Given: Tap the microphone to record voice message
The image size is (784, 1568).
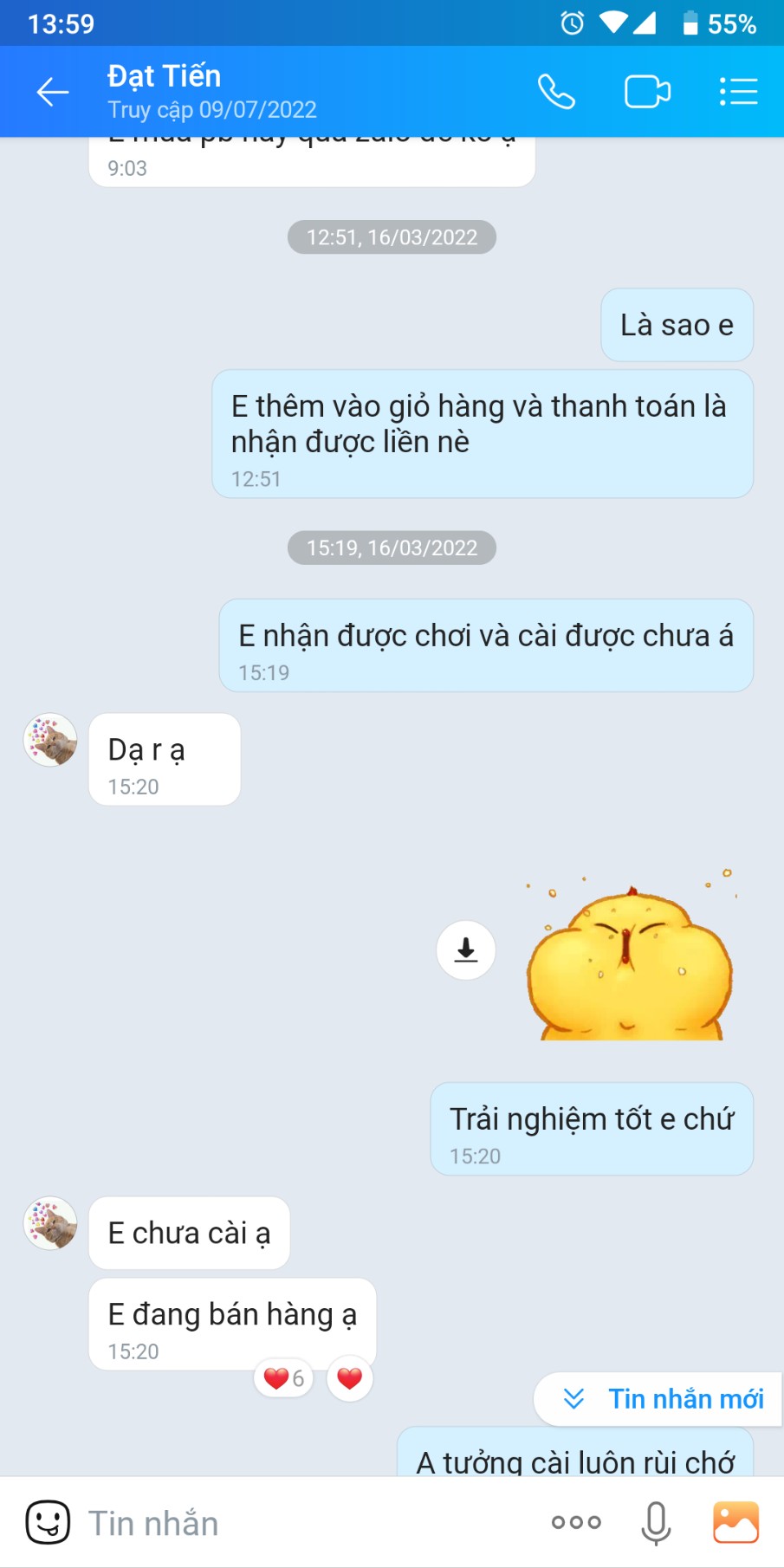Looking at the screenshot, I should click(656, 1521).
